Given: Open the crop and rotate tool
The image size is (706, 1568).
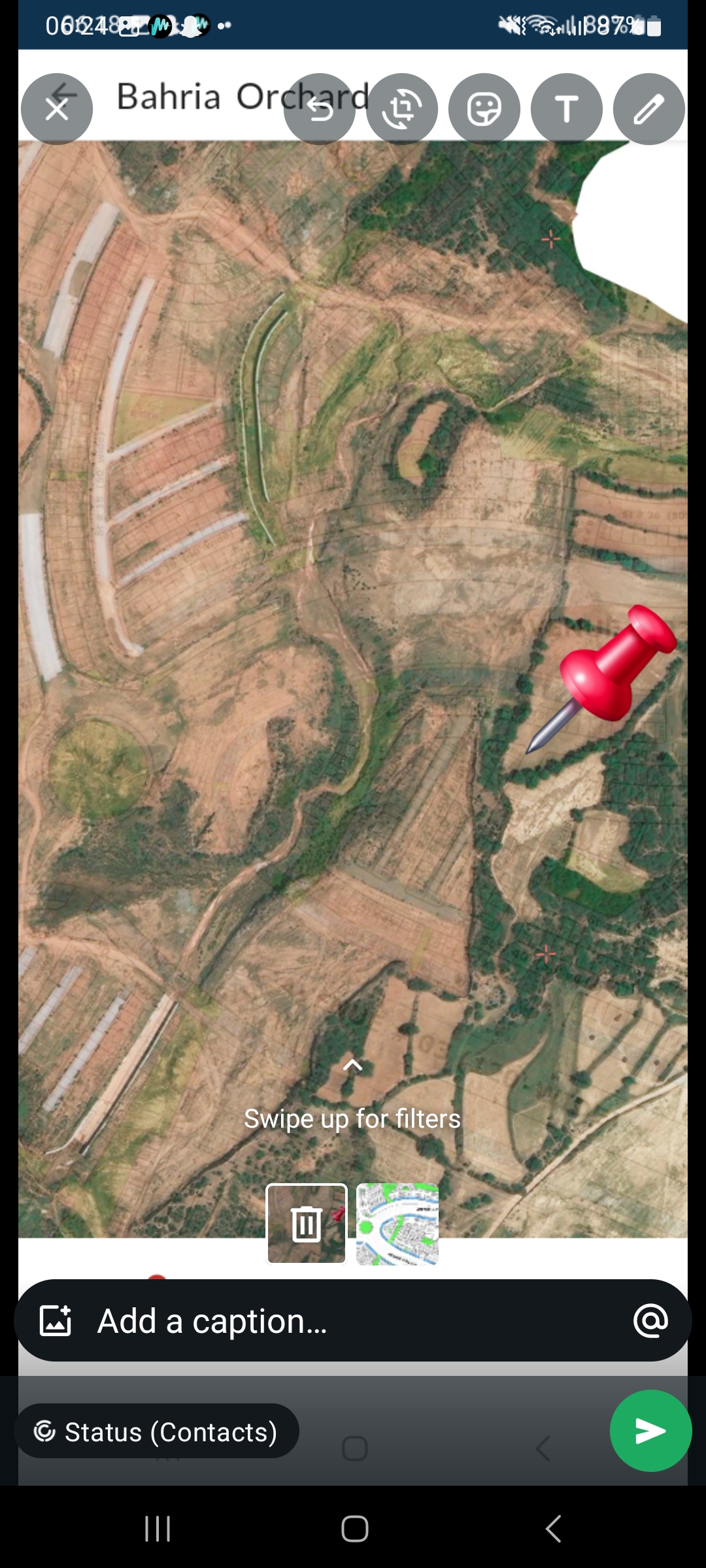Looking at the screenshot, I should (402, 108).
